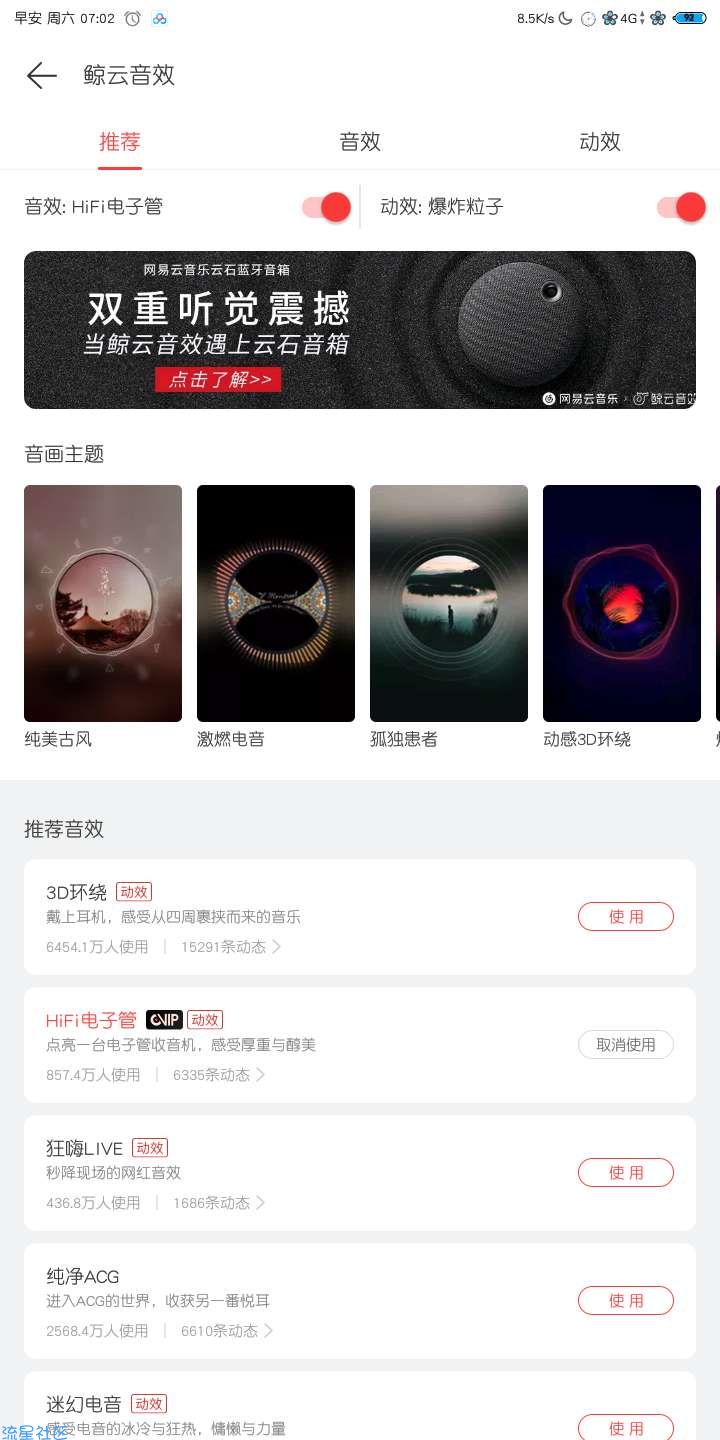Image resolution: width=720 pixels, height=1440 pixels.
Task: Open 1686条动态 for 狂嗨LIVE
Action: click(x=218, y=1203)
